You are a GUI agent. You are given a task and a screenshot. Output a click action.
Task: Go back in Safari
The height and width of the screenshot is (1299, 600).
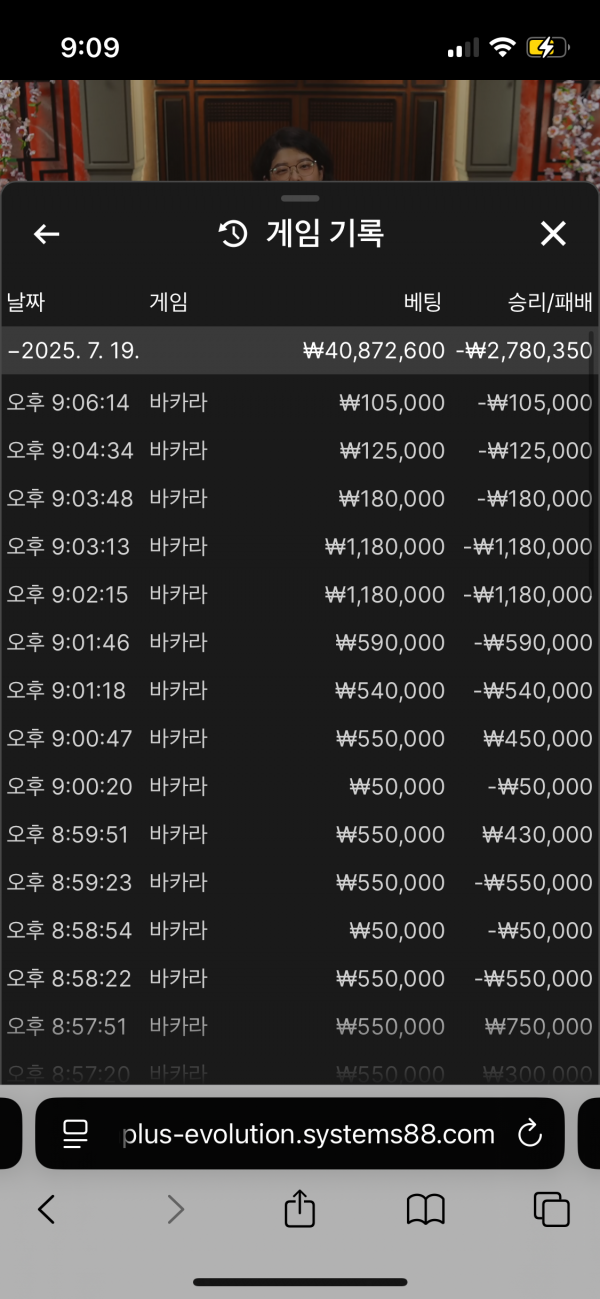46,1210
